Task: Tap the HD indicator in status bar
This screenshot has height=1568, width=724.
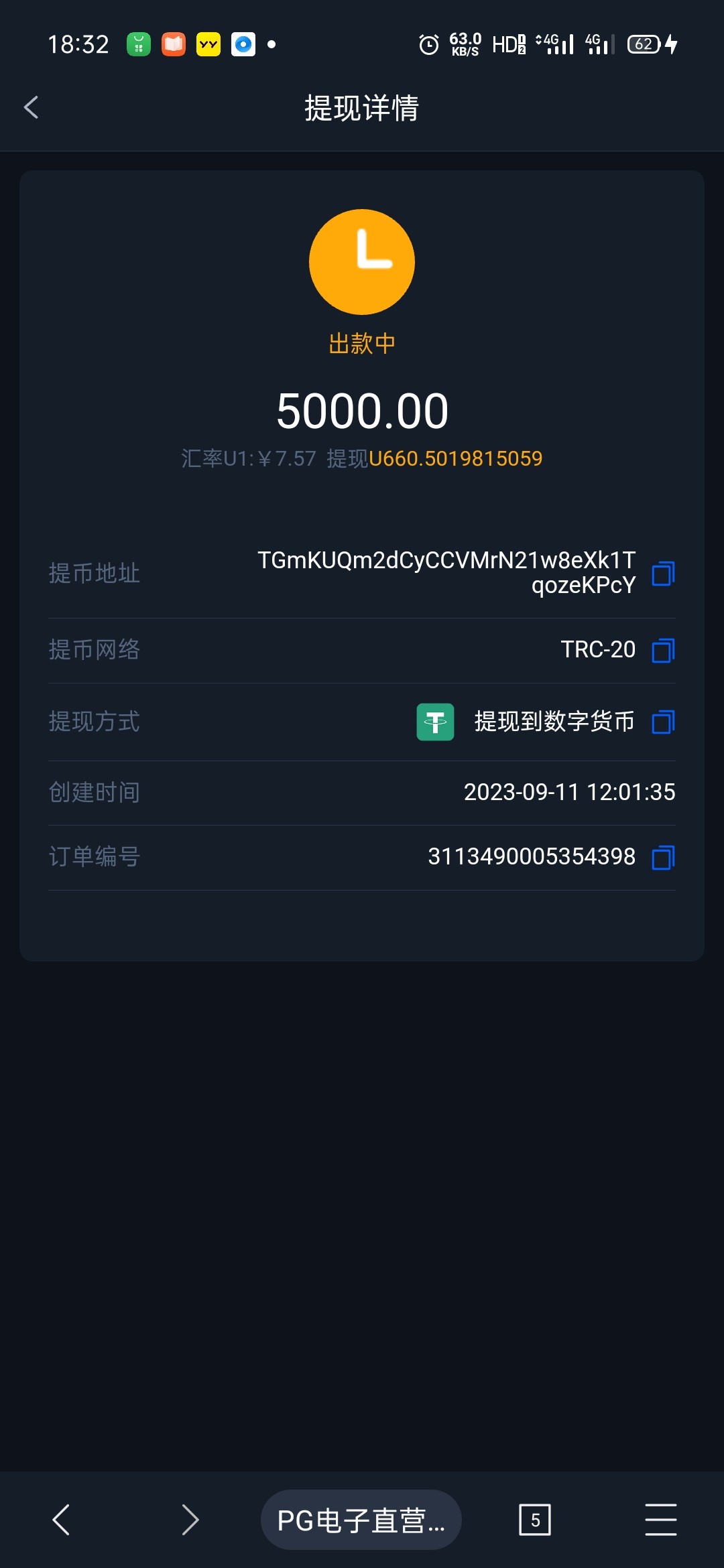Action: point(507,44)
